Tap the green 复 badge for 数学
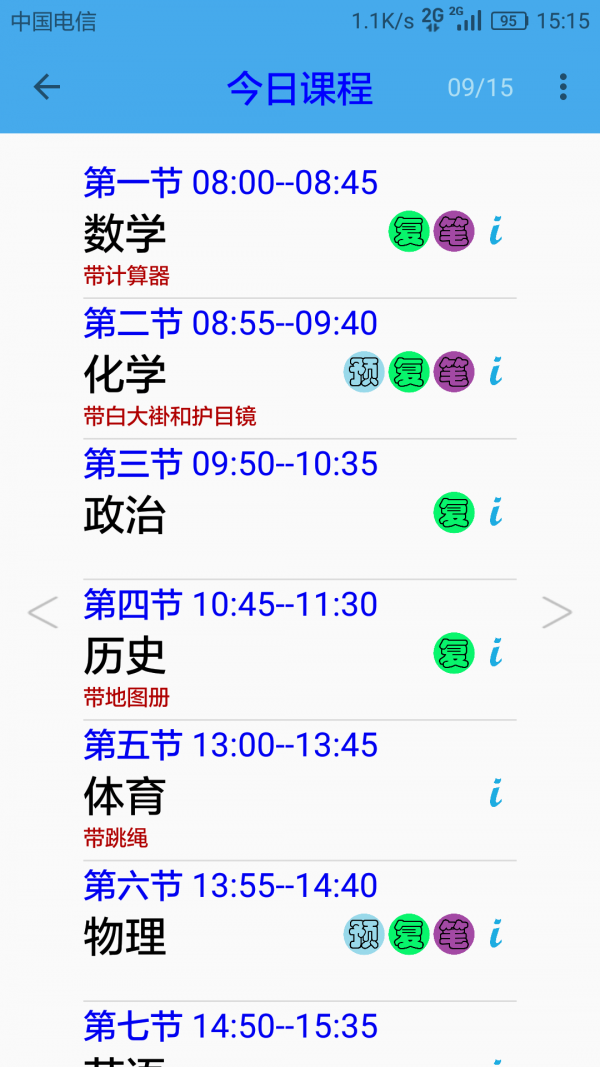600x1067 pixels. point(408,232)
